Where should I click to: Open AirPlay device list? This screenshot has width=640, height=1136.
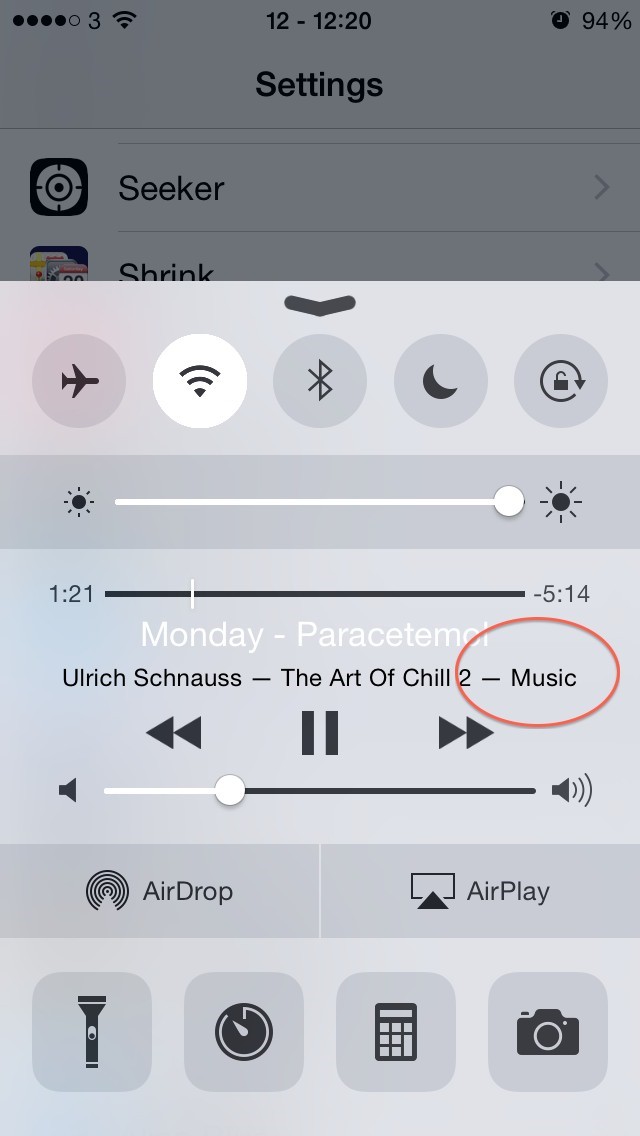[481, 890]
